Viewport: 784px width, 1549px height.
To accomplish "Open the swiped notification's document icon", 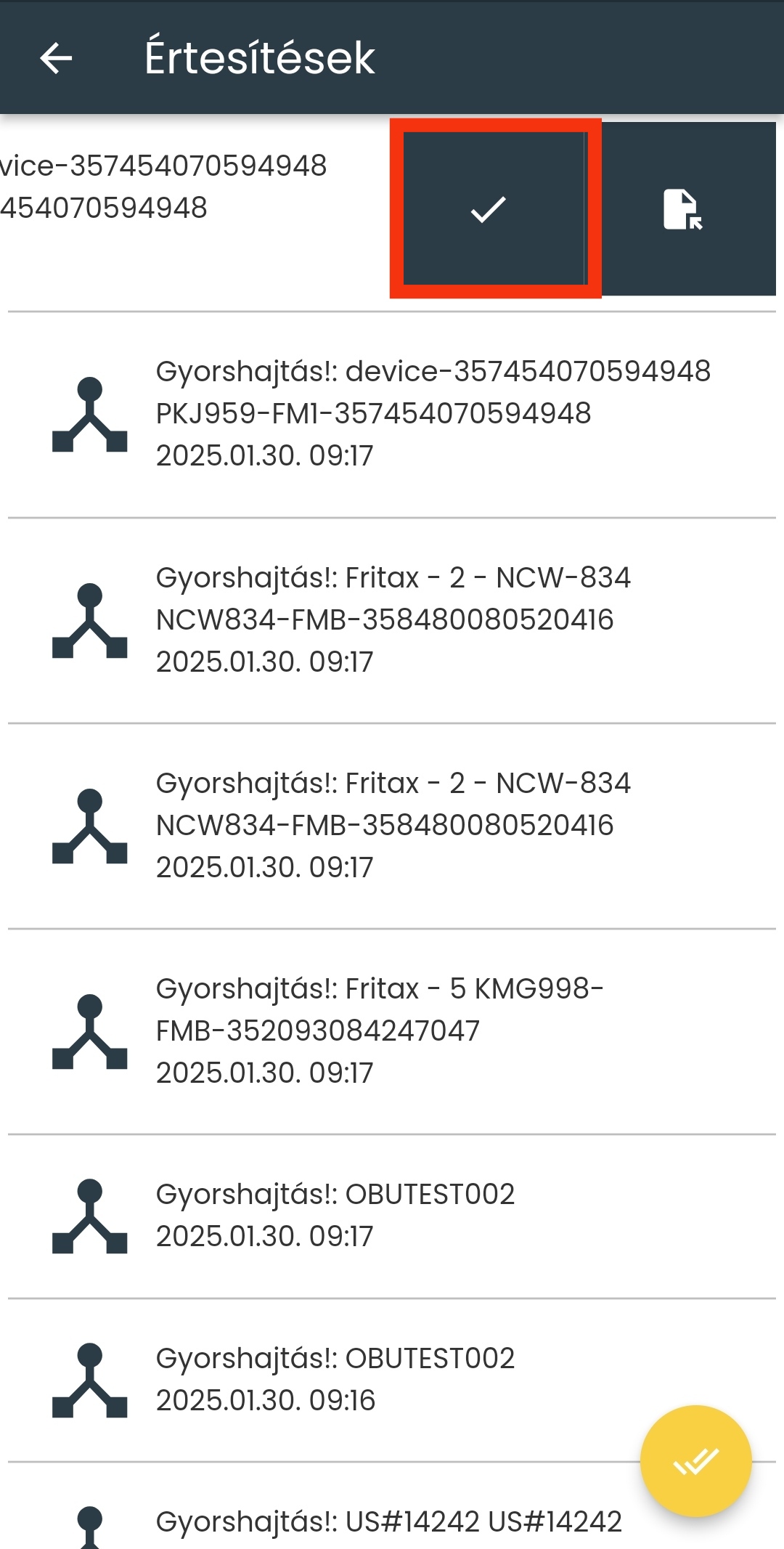I will 683,209.
